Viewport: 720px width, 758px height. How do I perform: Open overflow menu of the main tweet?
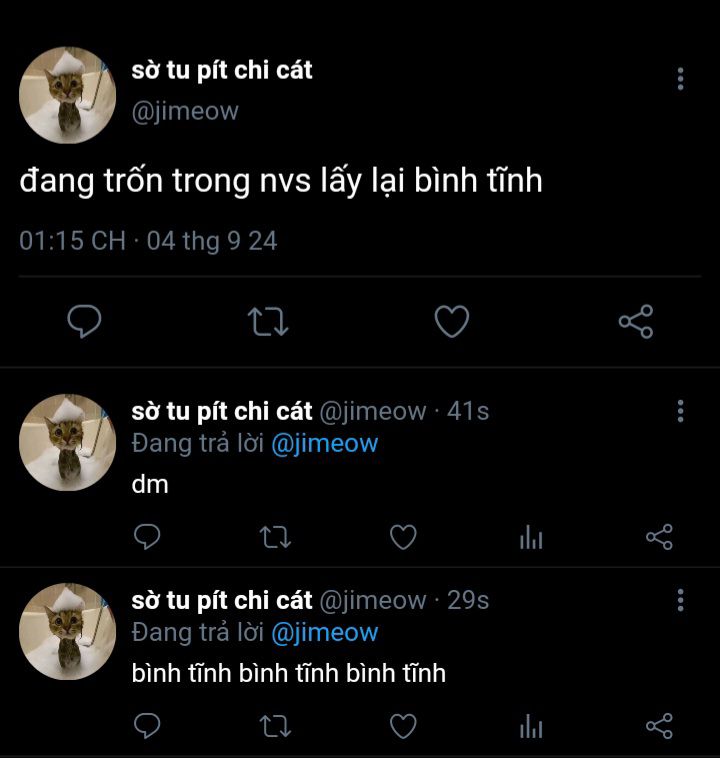click(x=680, y=79)
